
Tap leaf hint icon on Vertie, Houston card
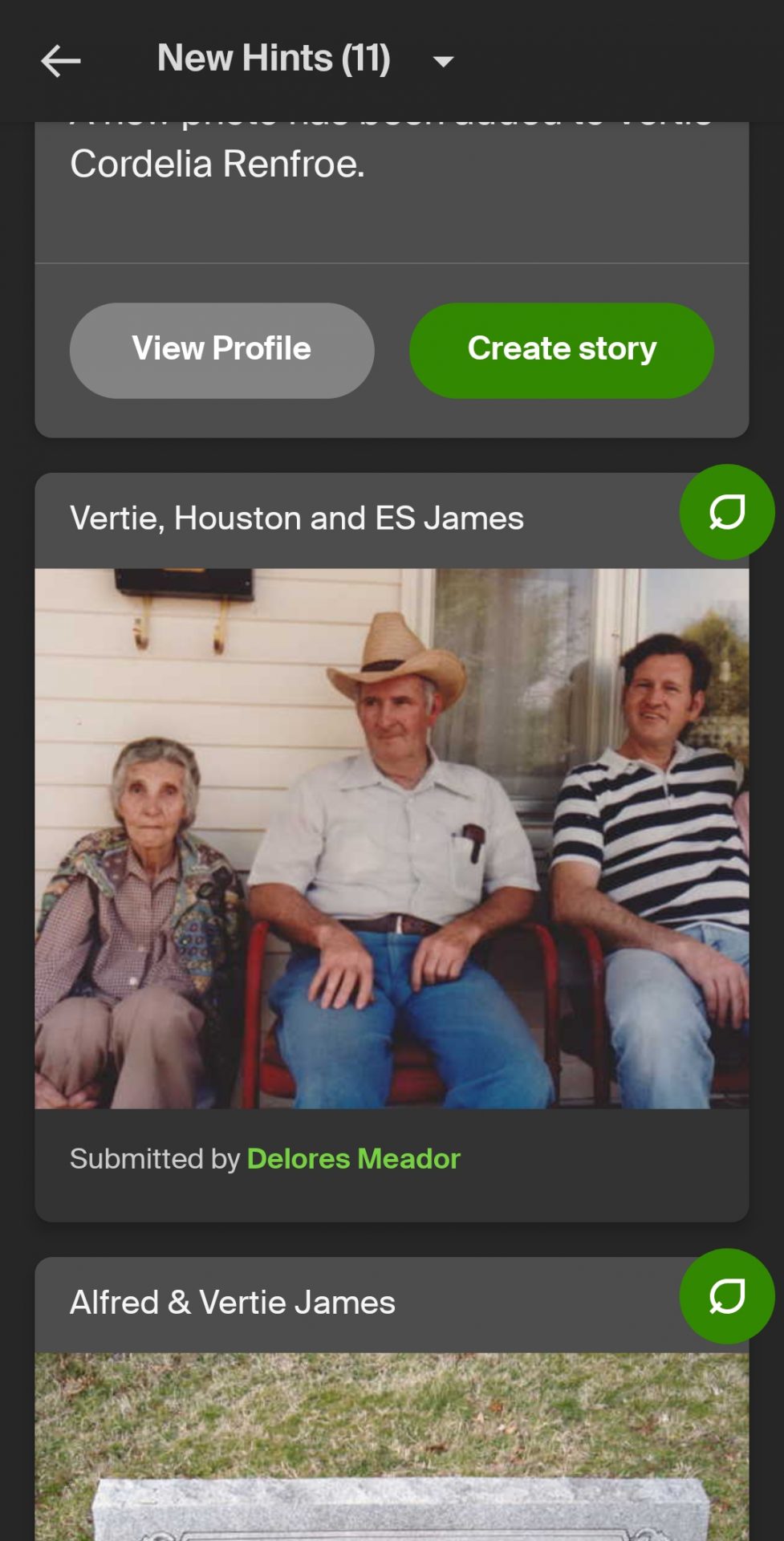726,512
